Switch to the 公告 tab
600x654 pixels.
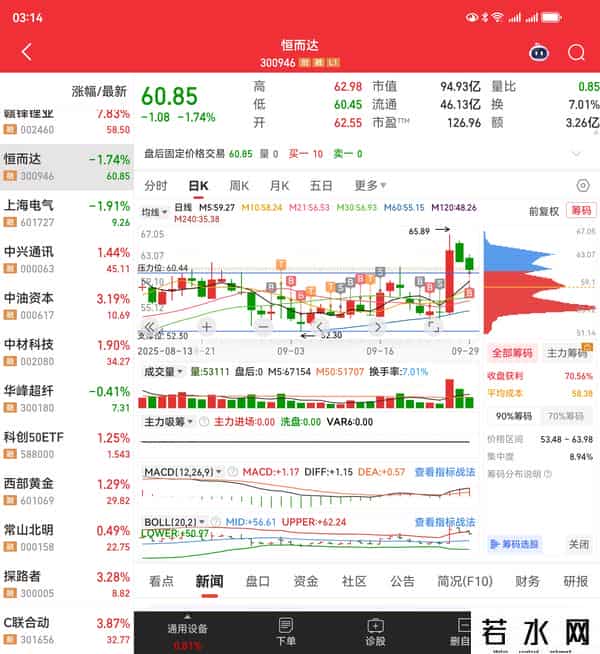pyautogui.click(x=402, y=581)
